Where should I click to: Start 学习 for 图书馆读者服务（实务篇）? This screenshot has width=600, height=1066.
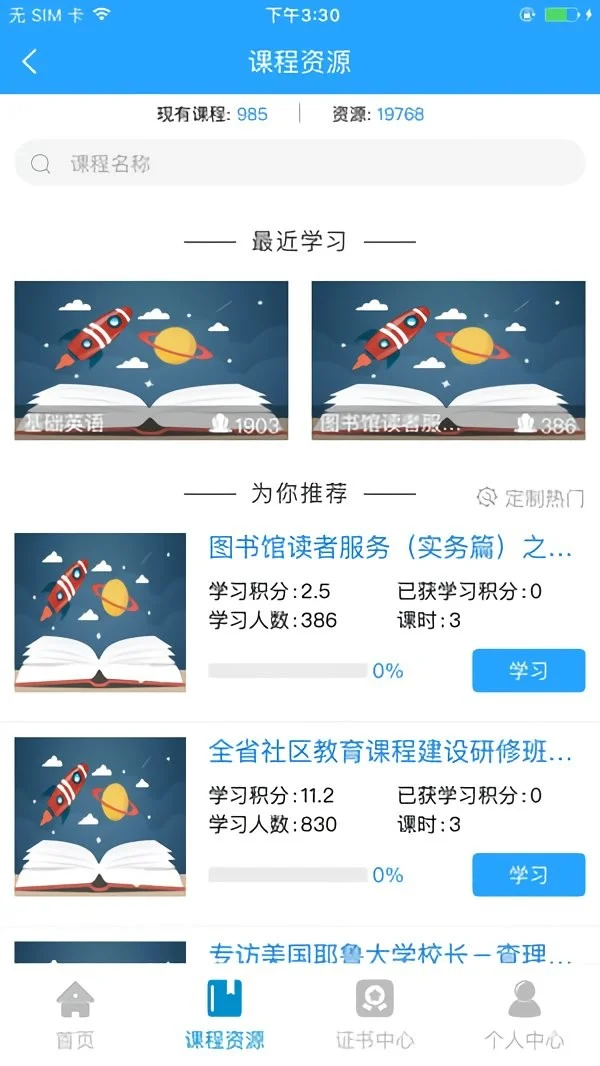click(528, 670)
